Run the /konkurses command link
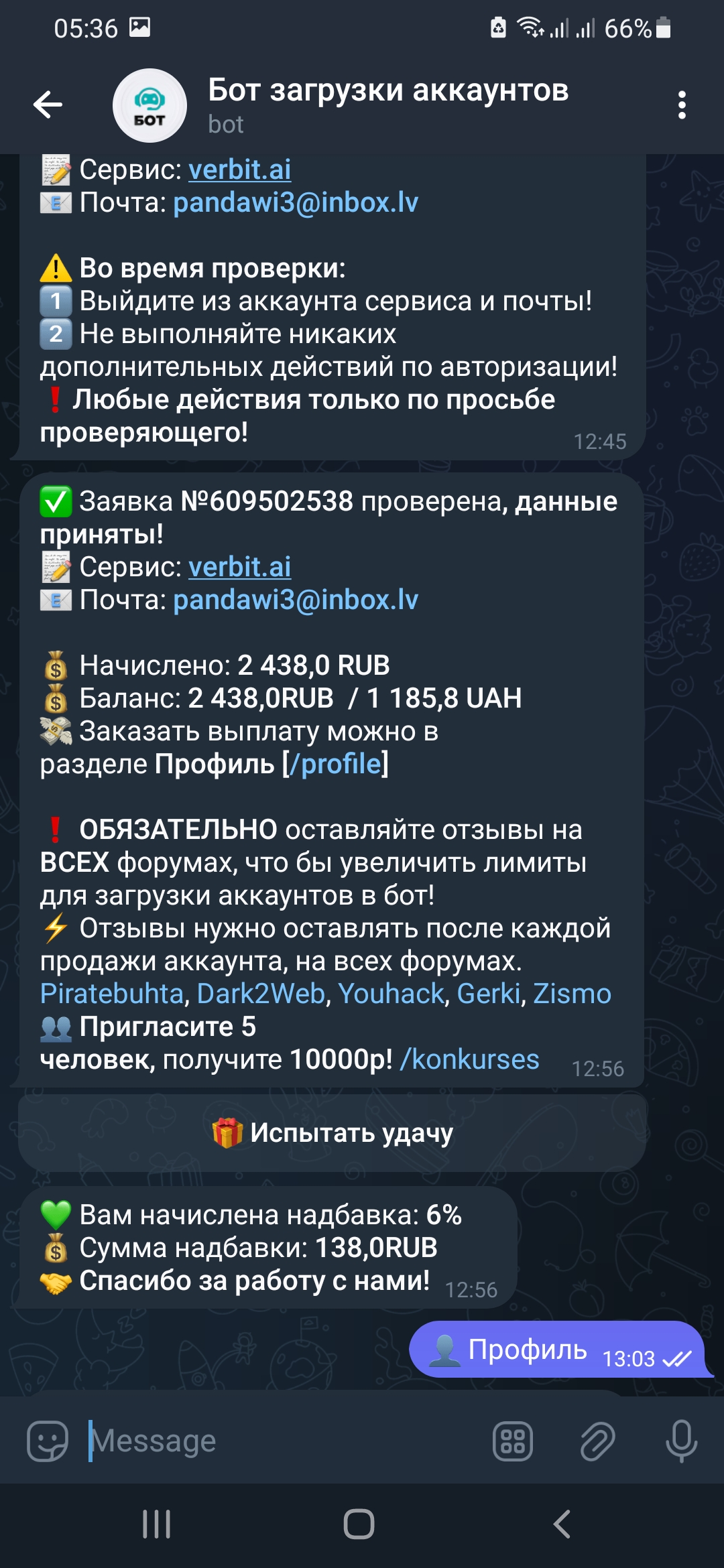This screenshot has width=724, height=1568. tap(469, 1059)
